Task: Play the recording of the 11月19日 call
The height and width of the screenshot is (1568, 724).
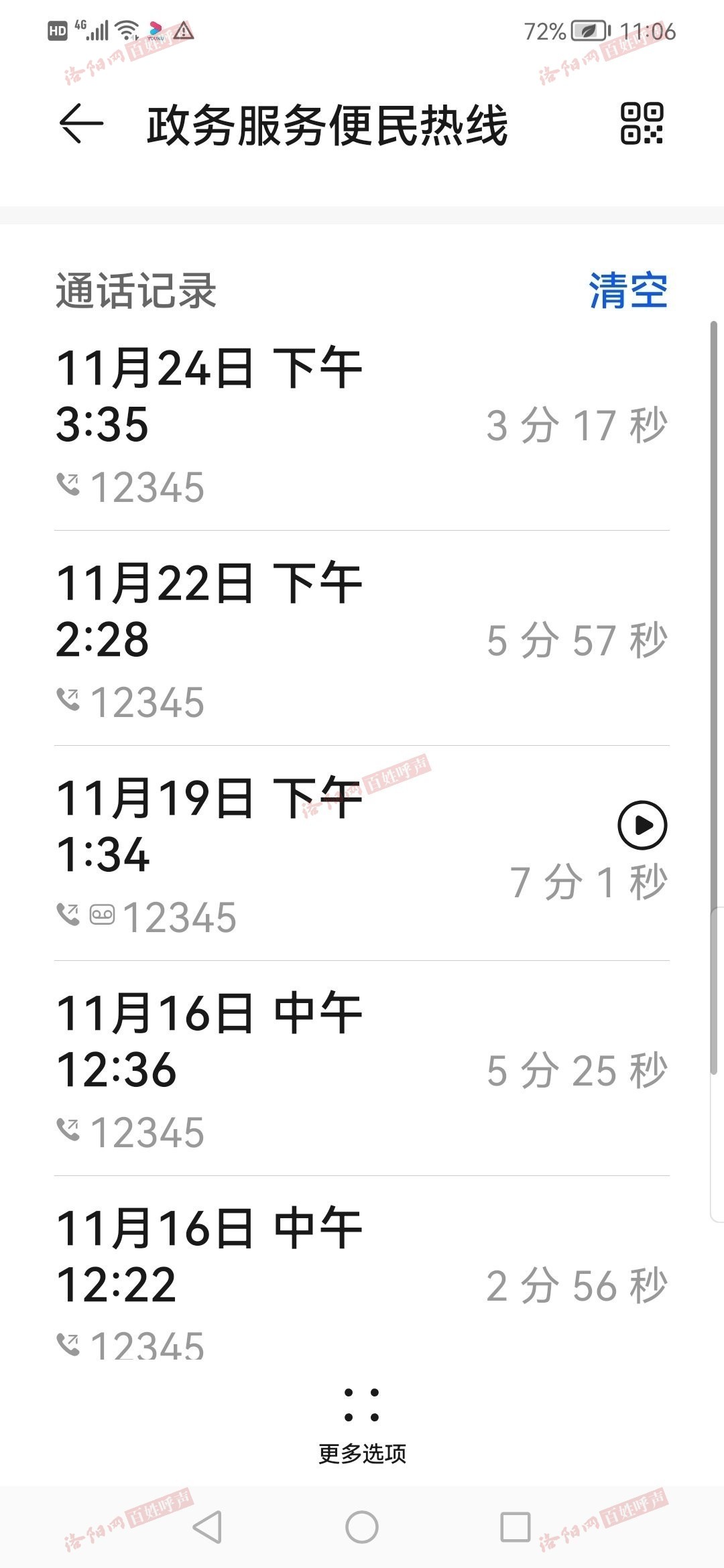Action: tap(642, 825)
